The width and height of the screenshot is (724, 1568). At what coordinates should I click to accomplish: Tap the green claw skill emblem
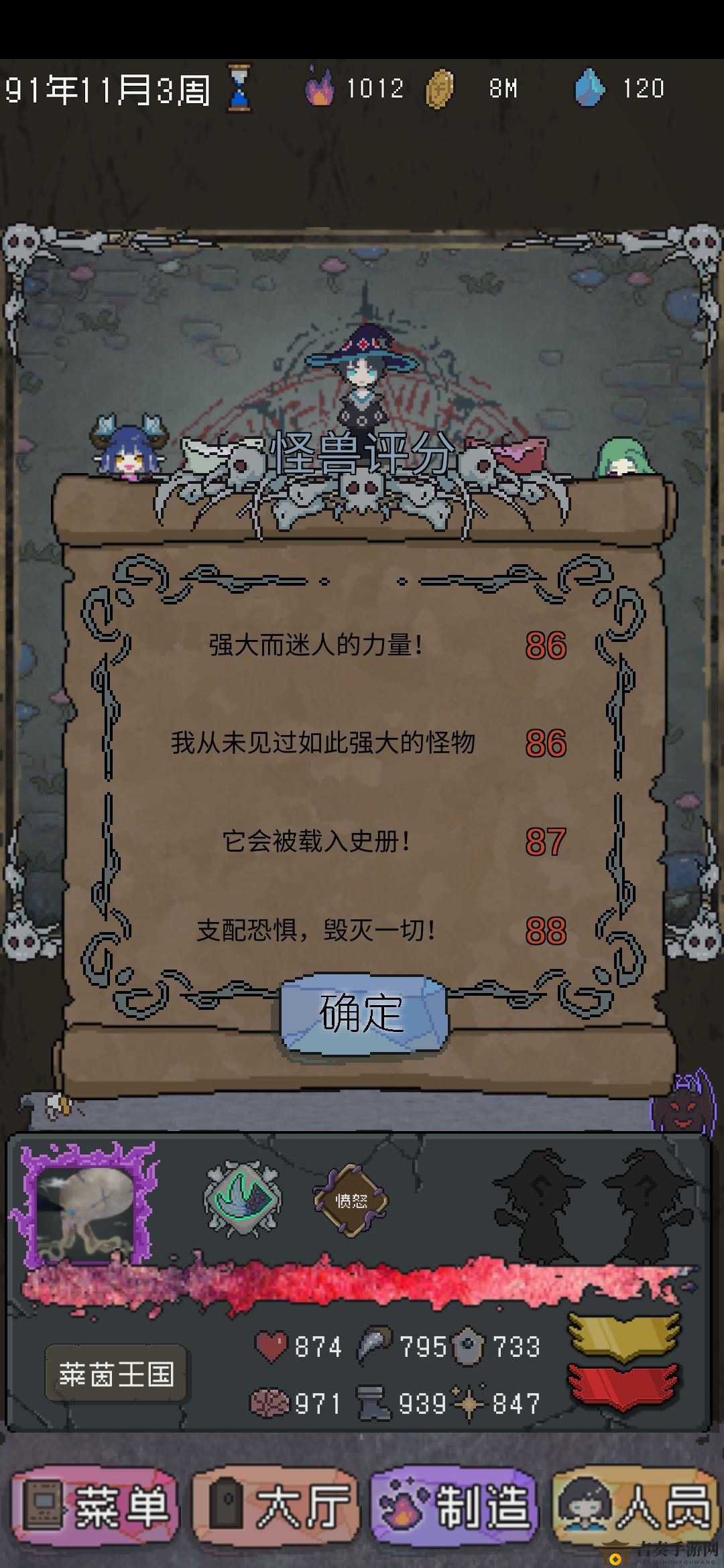pyautogui.click(x=243, y=1199)
